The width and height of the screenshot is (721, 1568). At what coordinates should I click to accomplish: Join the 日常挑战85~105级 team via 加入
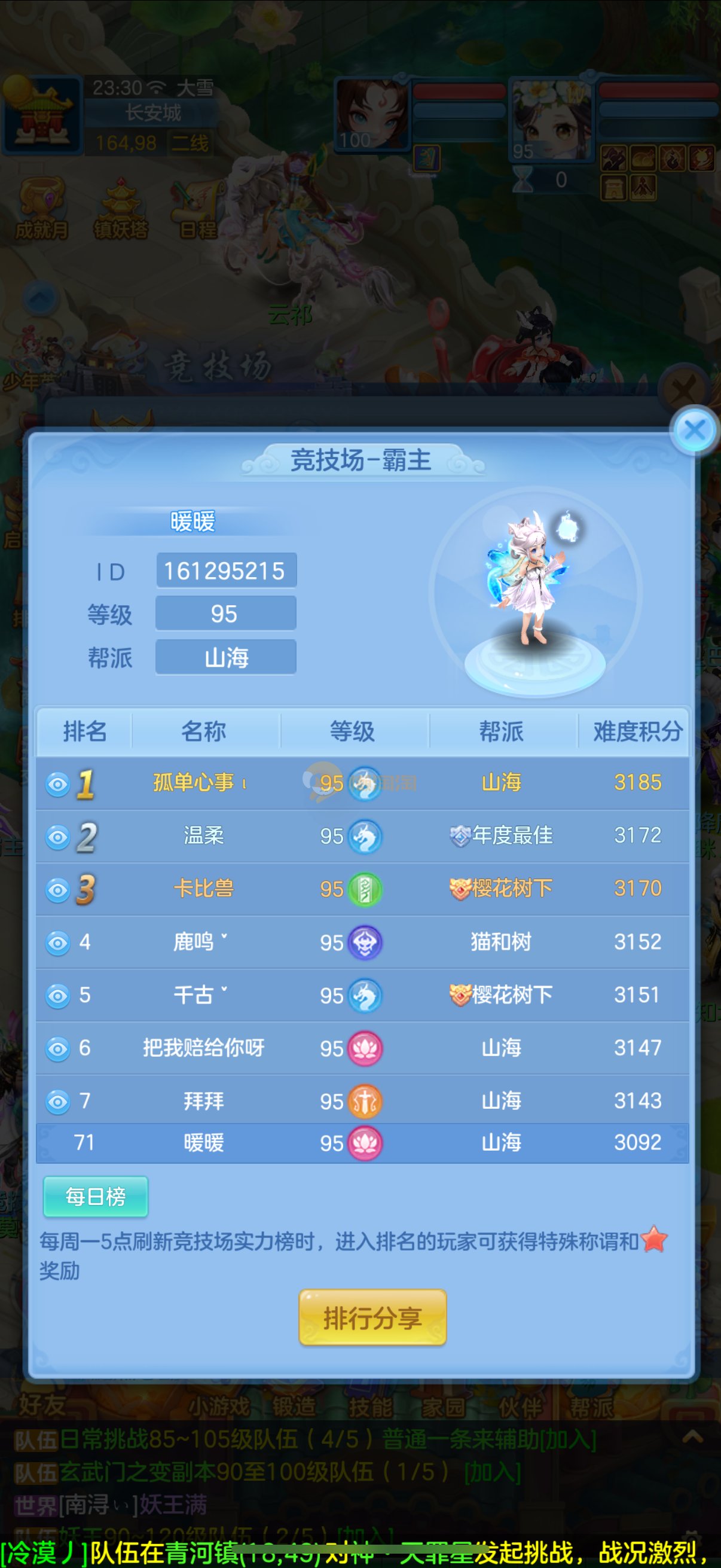click(x=569, y=1440)
